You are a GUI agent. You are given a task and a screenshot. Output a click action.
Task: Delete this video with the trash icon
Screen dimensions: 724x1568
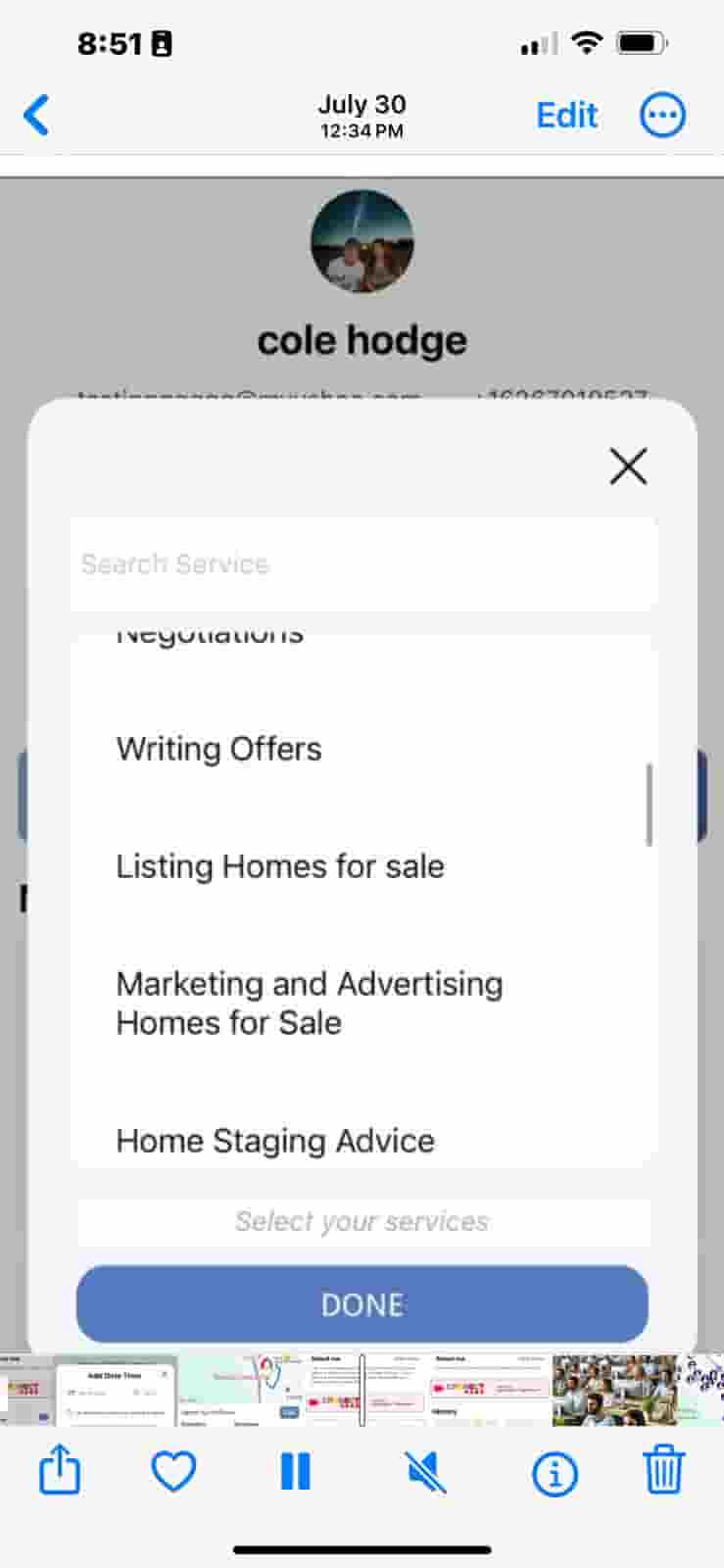(663, 1470)
